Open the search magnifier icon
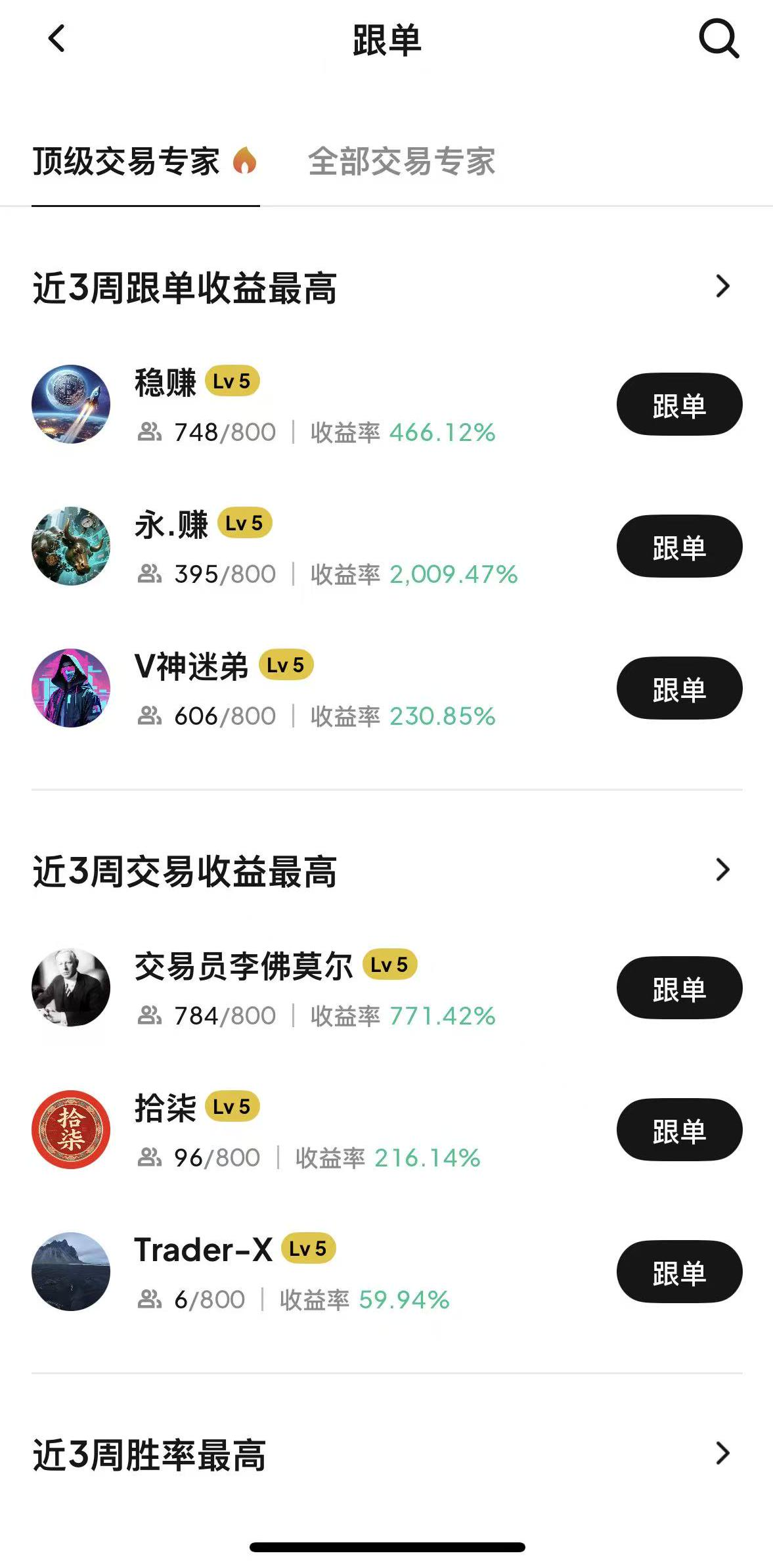This screenshot has height=1568, width=773. tap(718, 39)
